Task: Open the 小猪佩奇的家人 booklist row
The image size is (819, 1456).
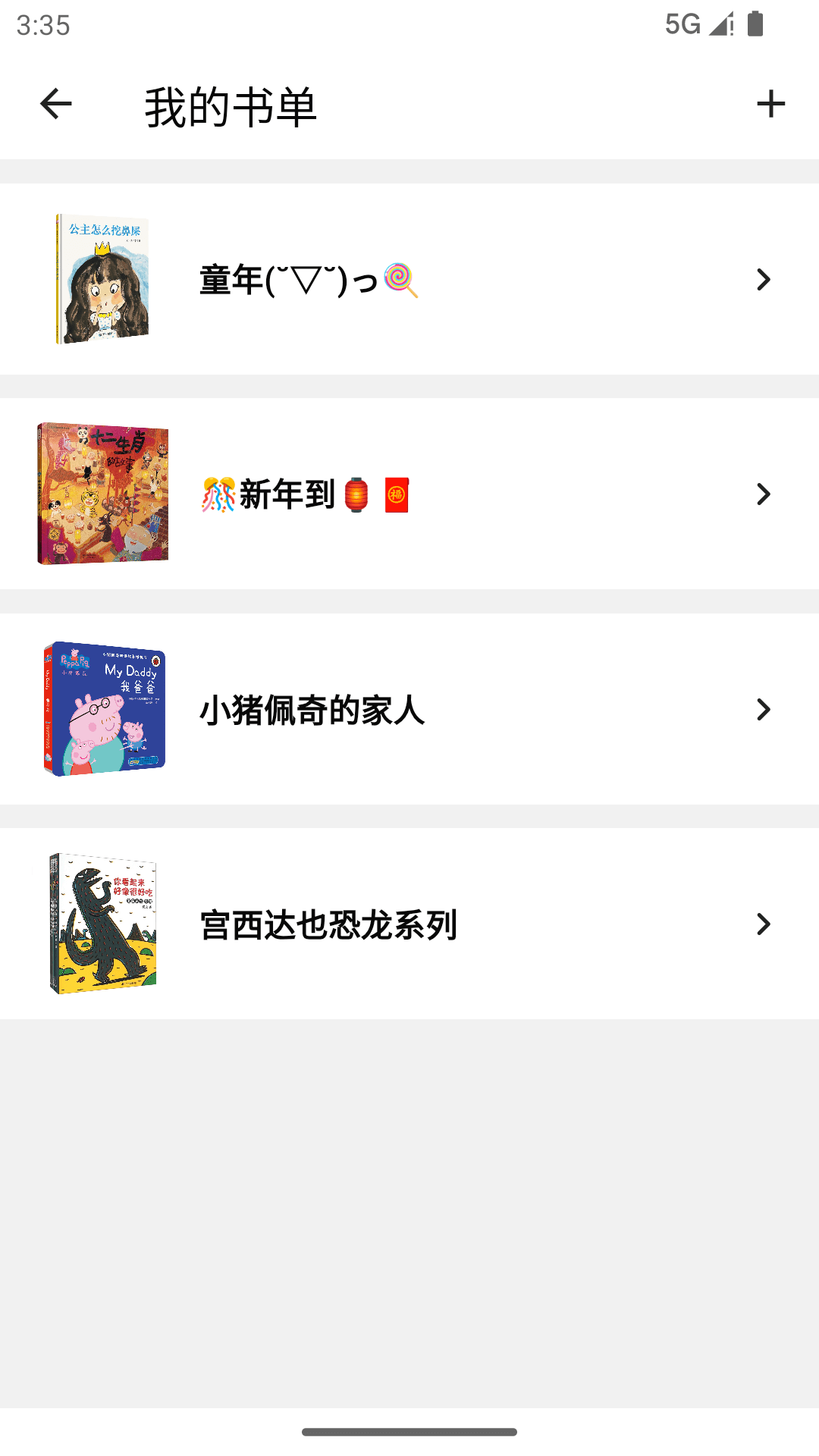Action: point(409,709)
